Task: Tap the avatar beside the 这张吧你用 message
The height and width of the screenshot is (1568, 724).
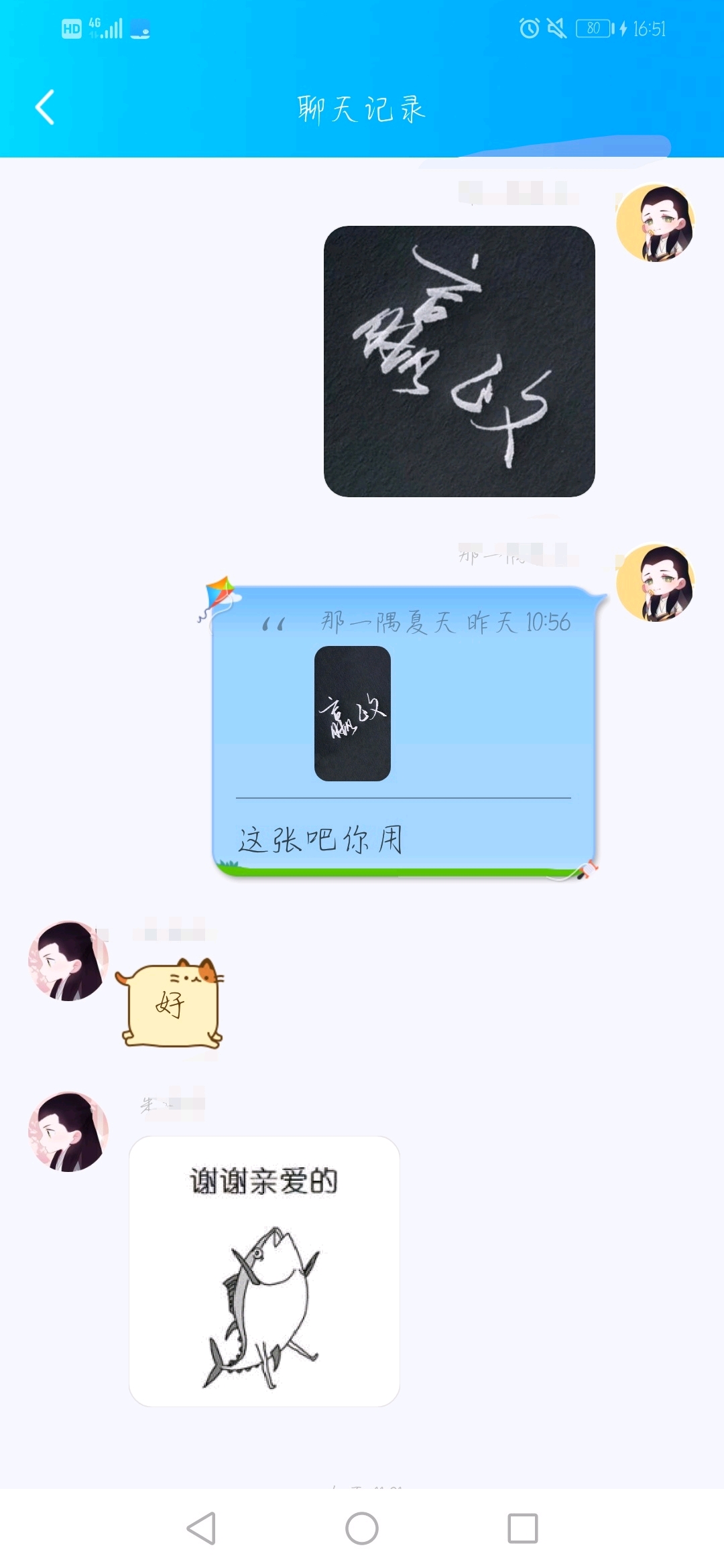Action: (x=655, y=582)
